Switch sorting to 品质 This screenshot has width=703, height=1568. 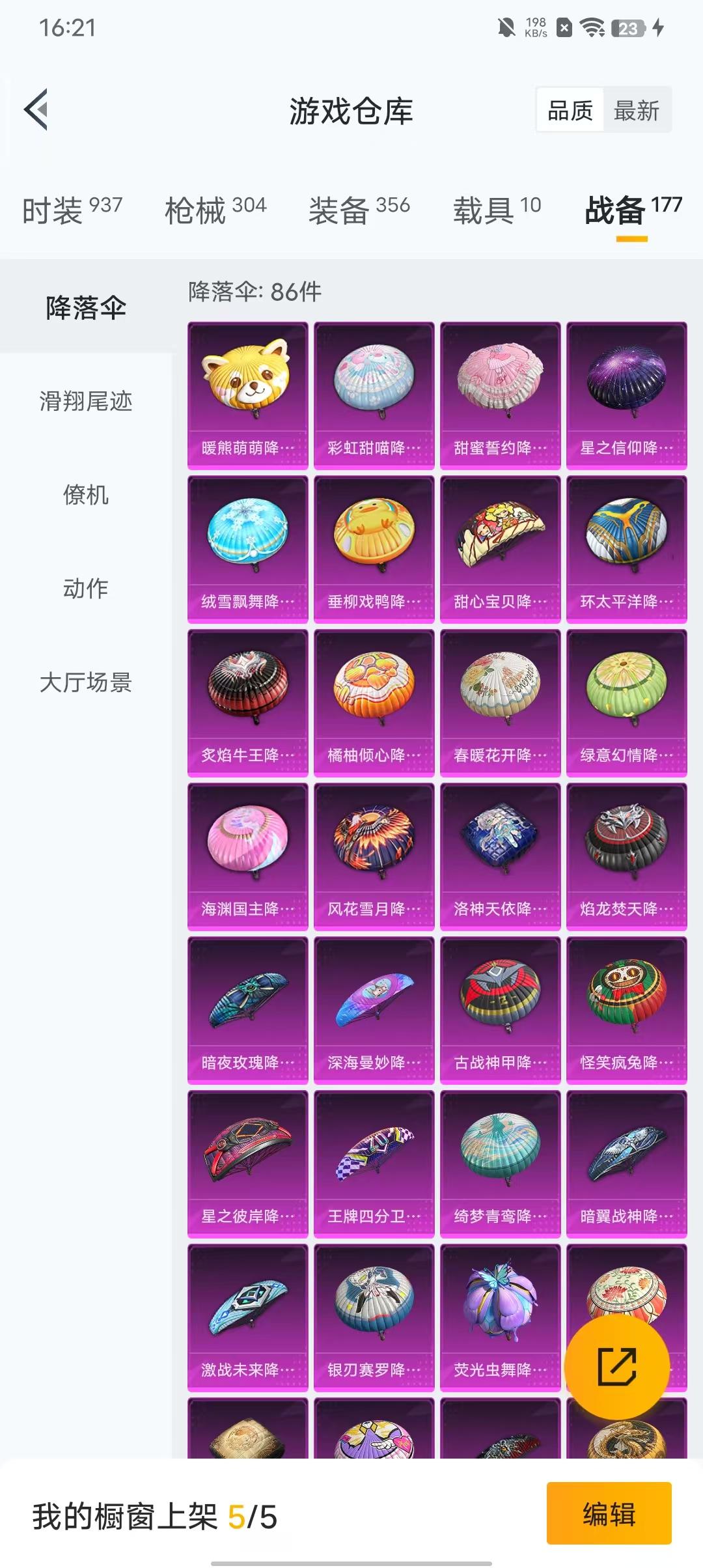click(x=570, y=111)
